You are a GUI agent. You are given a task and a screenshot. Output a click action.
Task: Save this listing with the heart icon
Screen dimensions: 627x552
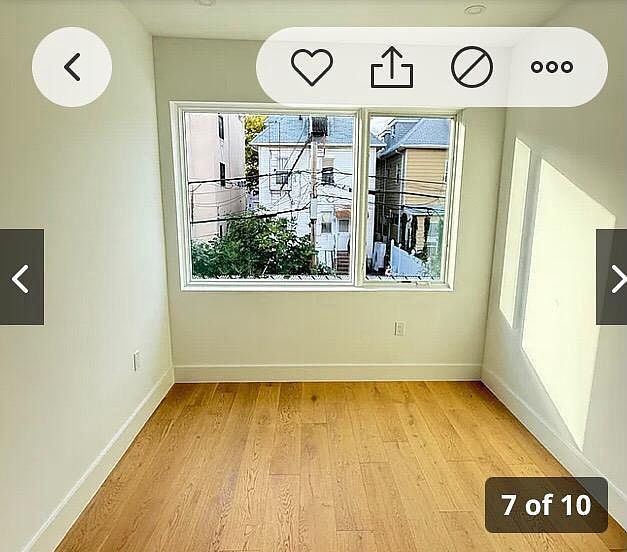pyautogui.click(x=311, y=67)
